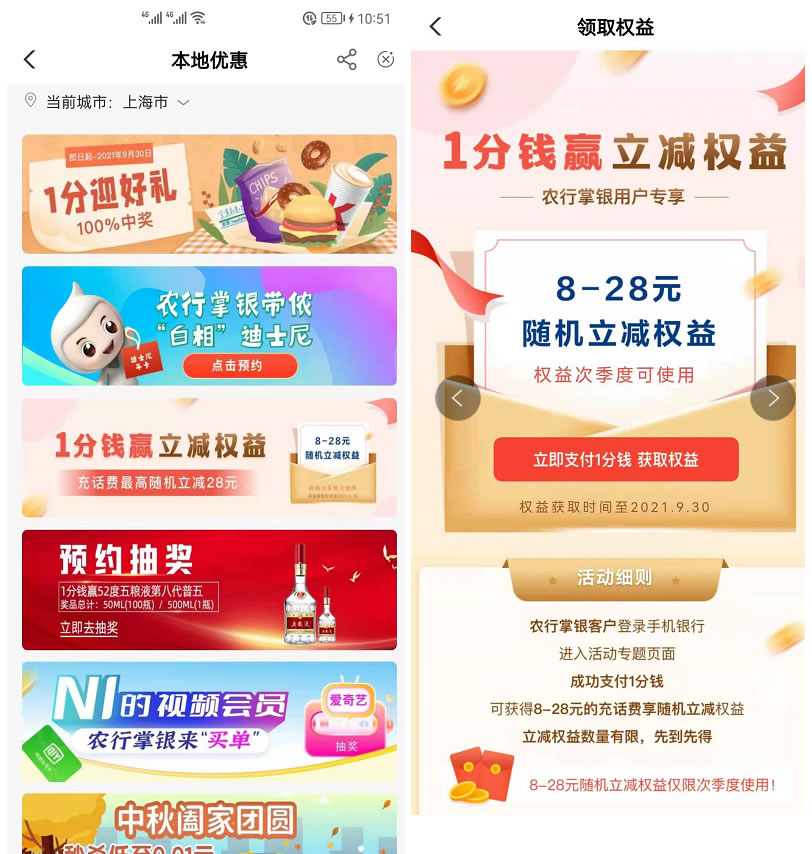Viewport: 812px width, 854px height.
Task: Go back from the 本地优惠 page
Action: 29,60
